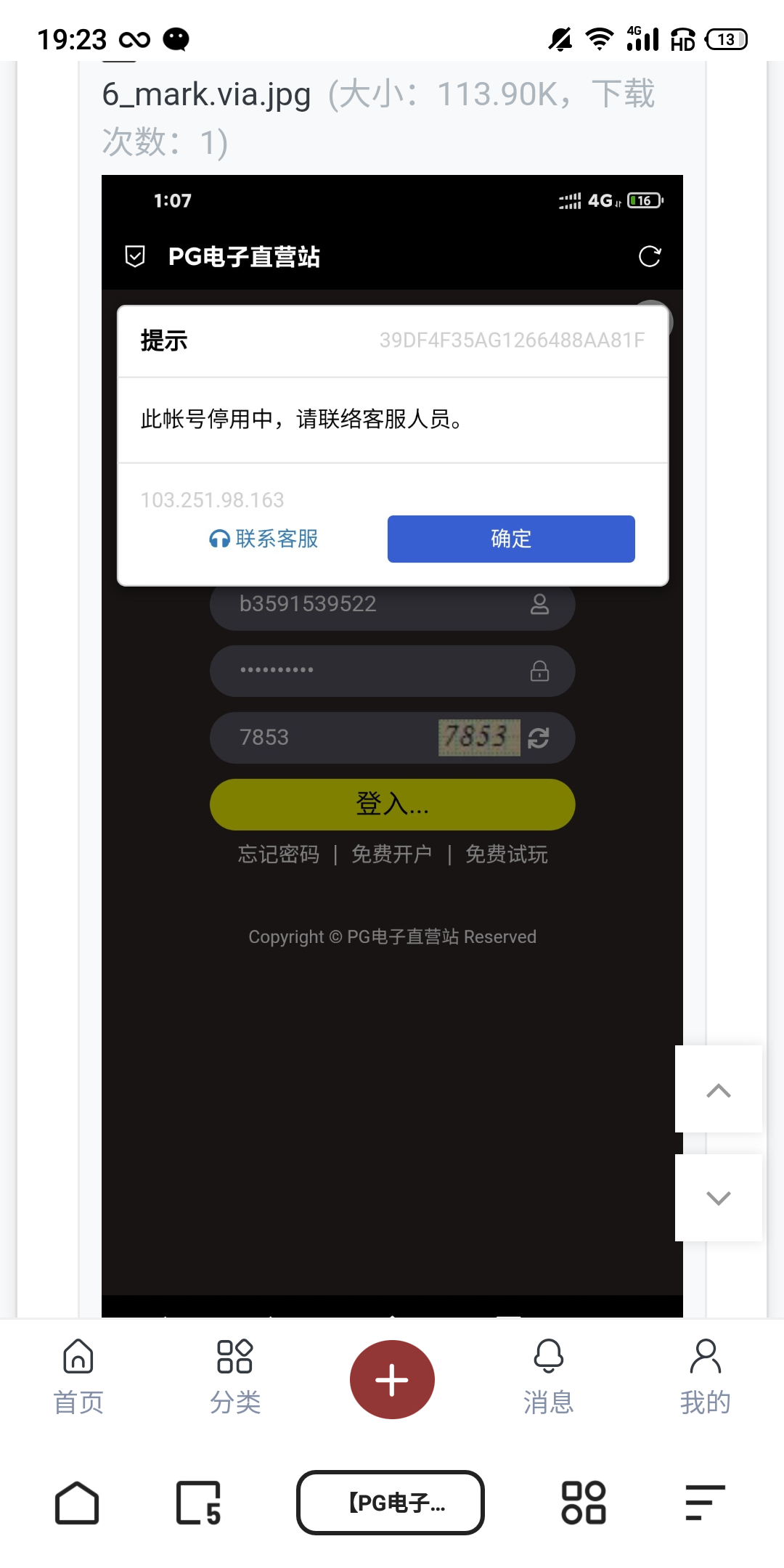Tap the PG电子 address bar
The width and height of the screenshot is (784, 1568).
point(391,1503)
